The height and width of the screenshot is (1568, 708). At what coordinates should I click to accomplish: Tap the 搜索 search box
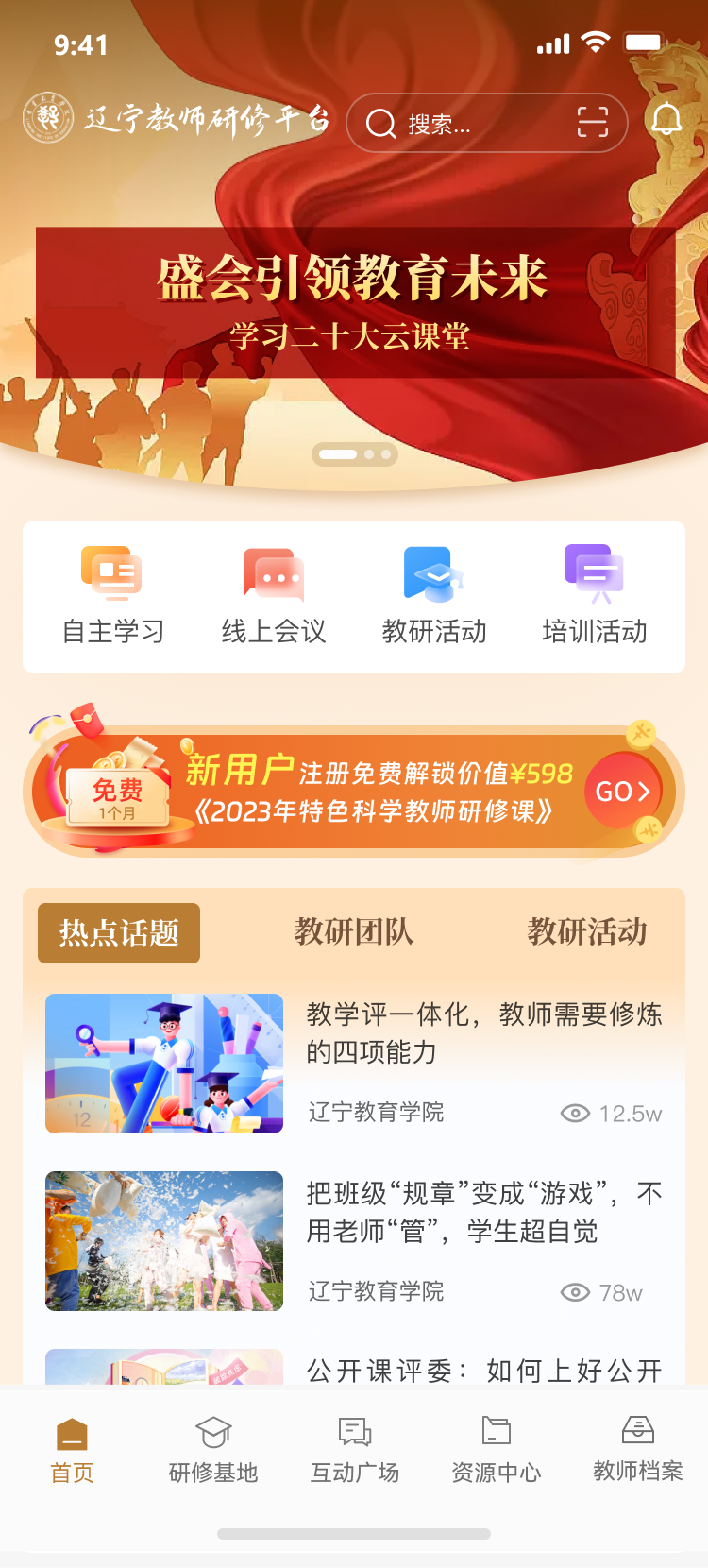(x=463, y=123)
